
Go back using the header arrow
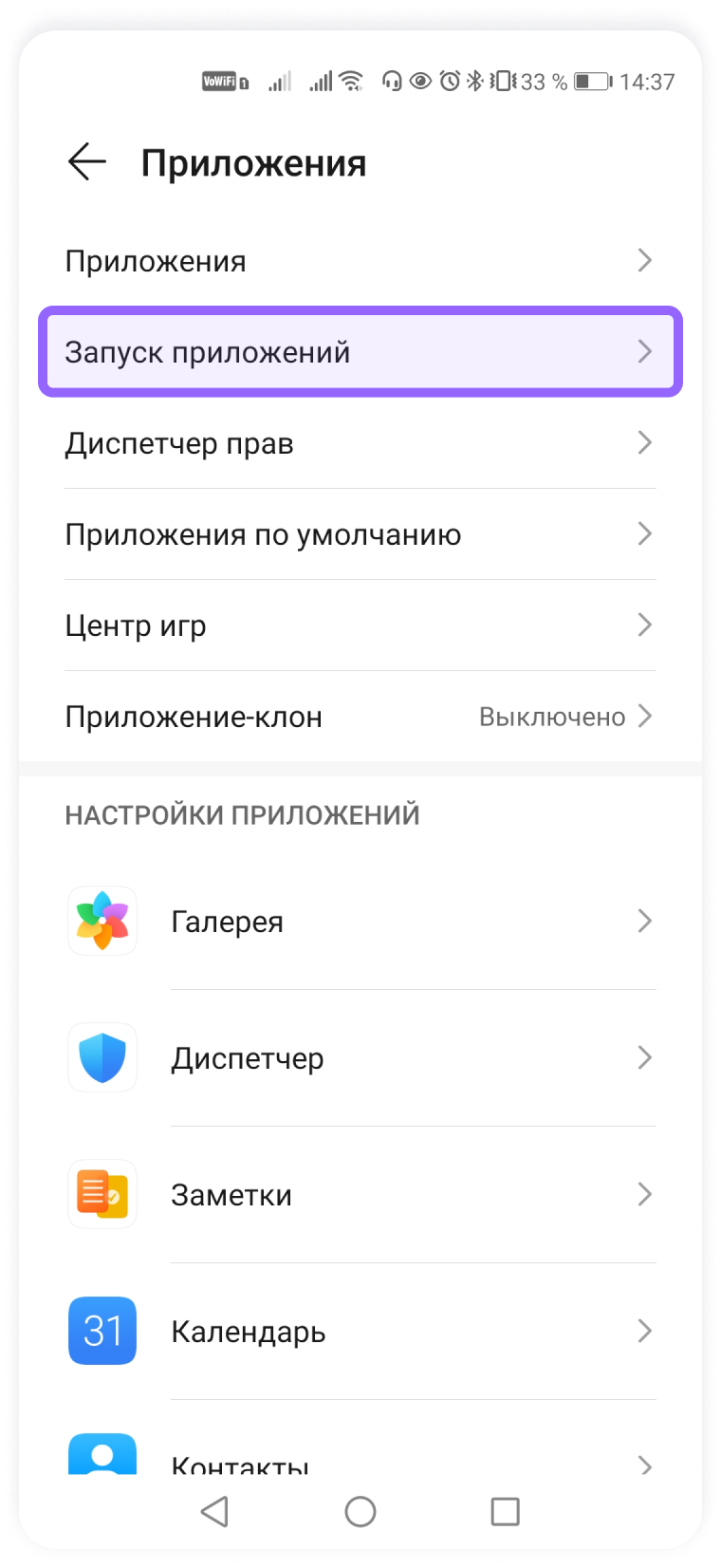click(x=86, y=162)
